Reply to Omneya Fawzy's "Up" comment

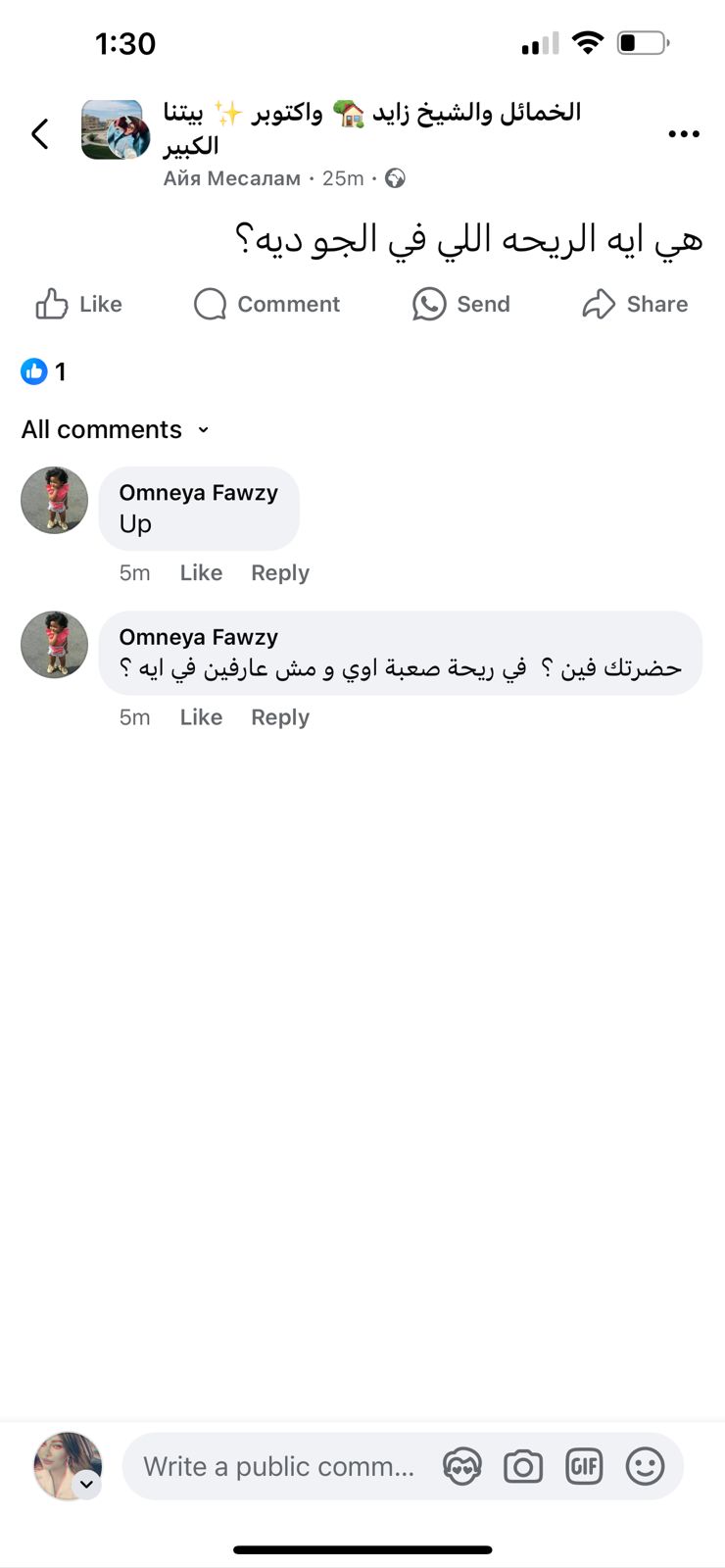click(279, 573)
